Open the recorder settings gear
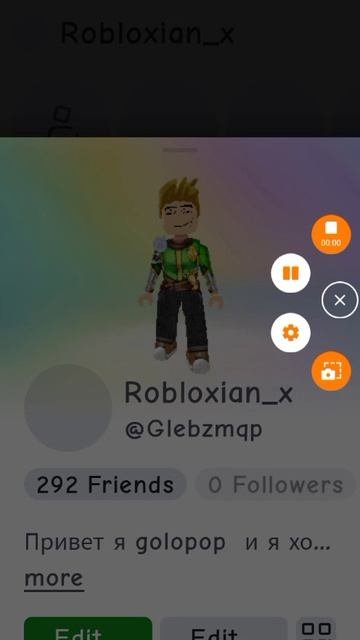The height and width of the screenshot is (640, 360). point(291,333)
